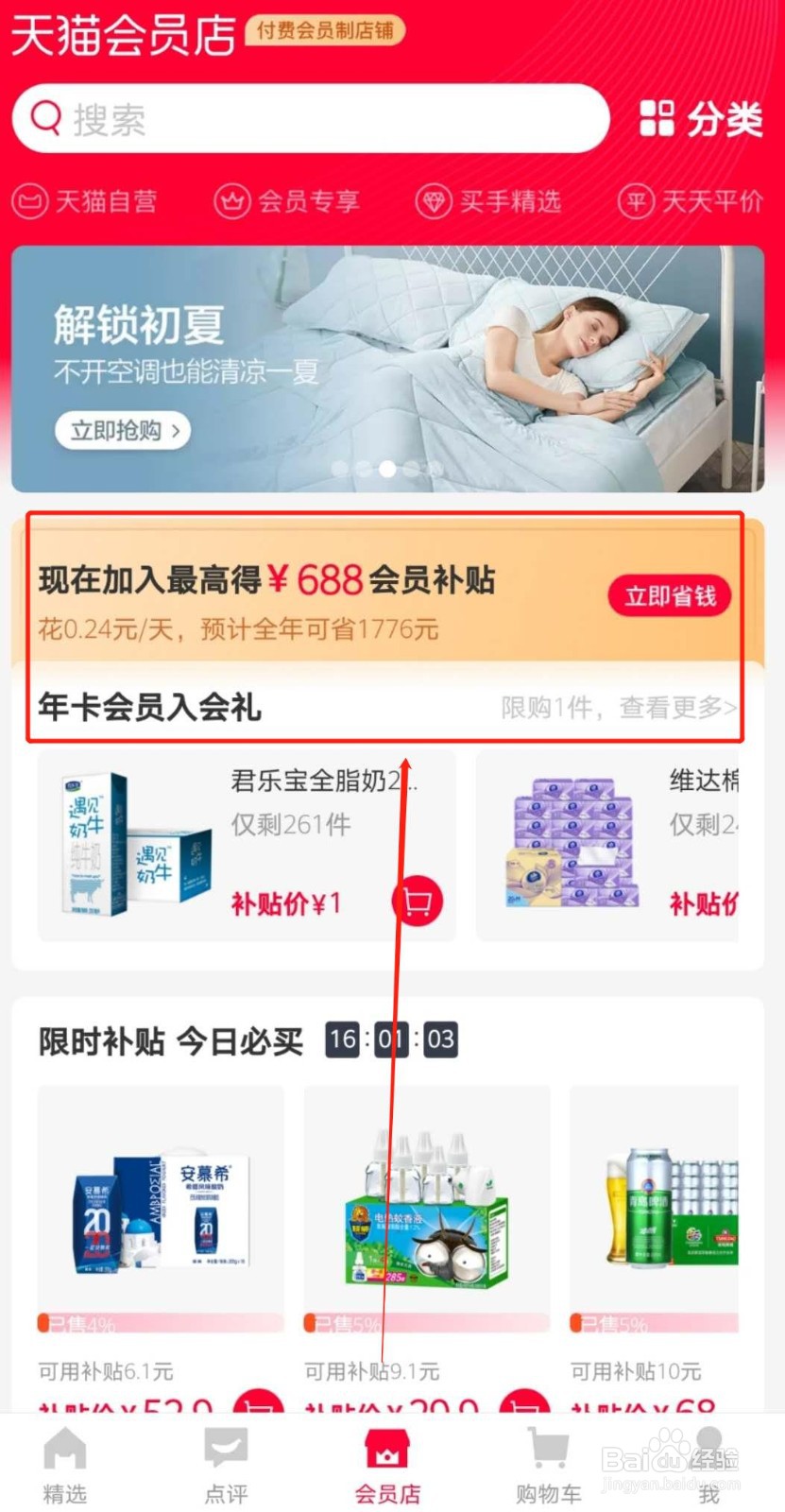Open 买手精选 via the diamond icon
This screenshot has height=1512, width=785.
(x=435, y=200)
